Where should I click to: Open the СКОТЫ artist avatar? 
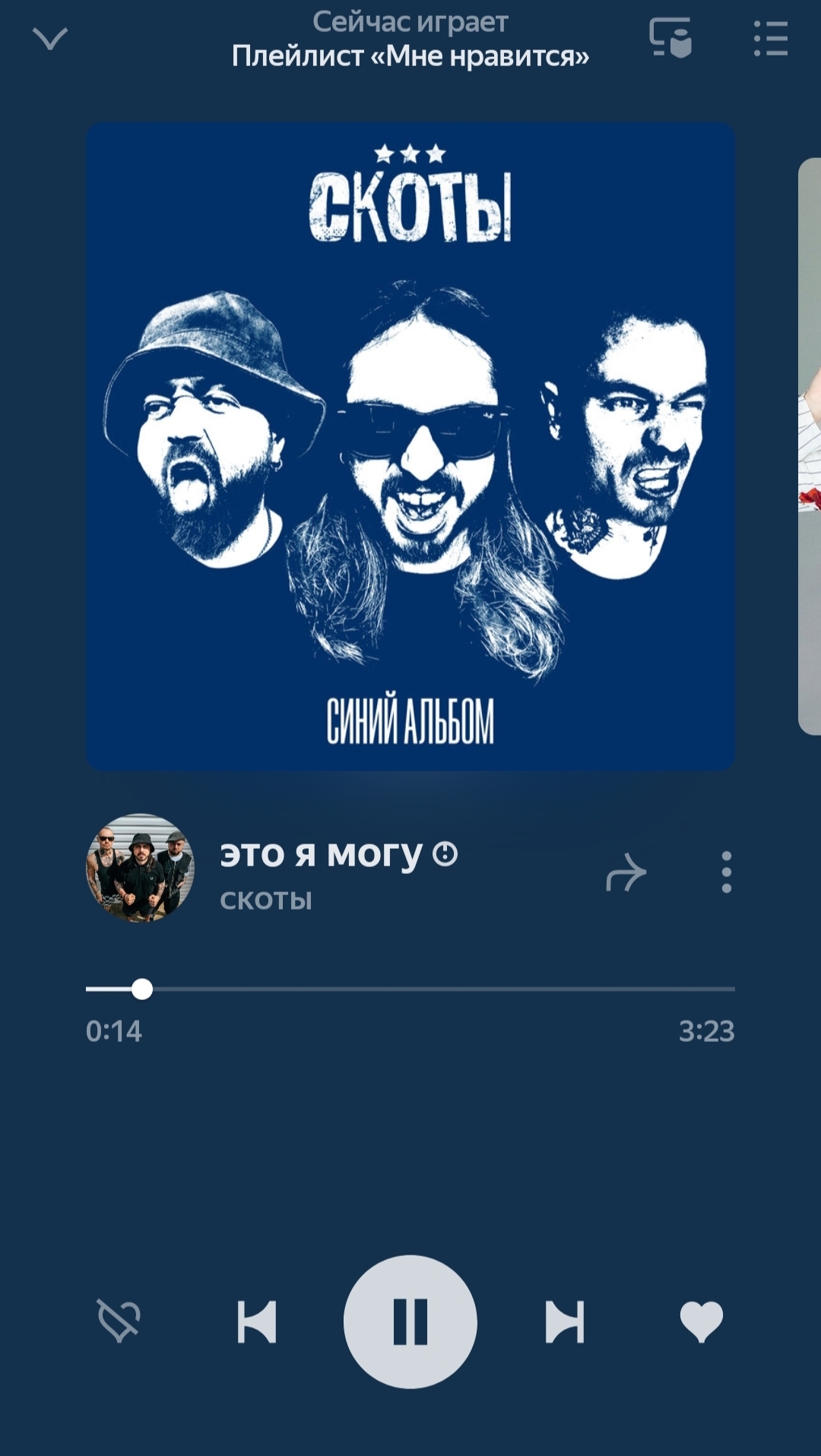[x=140, y=868]
